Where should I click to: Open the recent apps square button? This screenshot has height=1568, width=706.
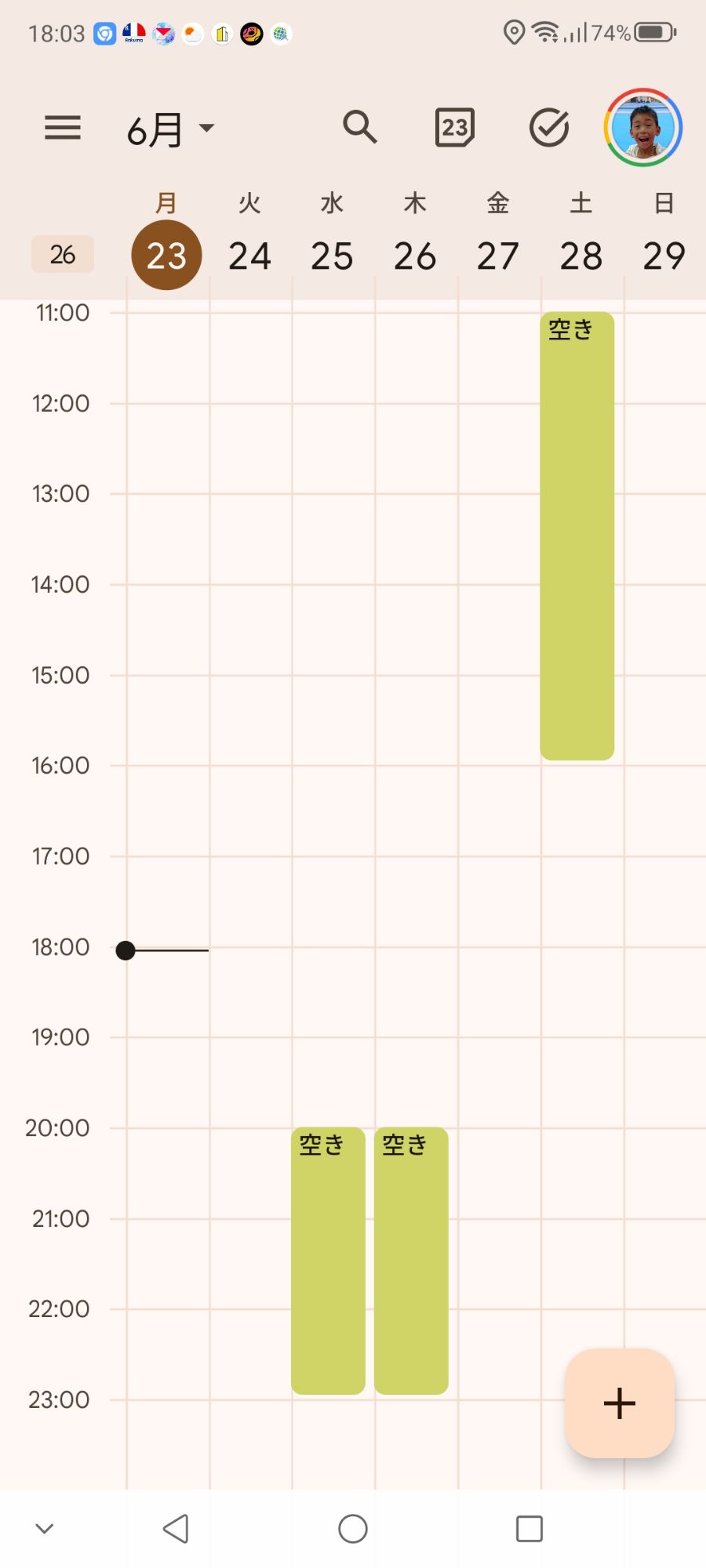(x=529, y=1529)
